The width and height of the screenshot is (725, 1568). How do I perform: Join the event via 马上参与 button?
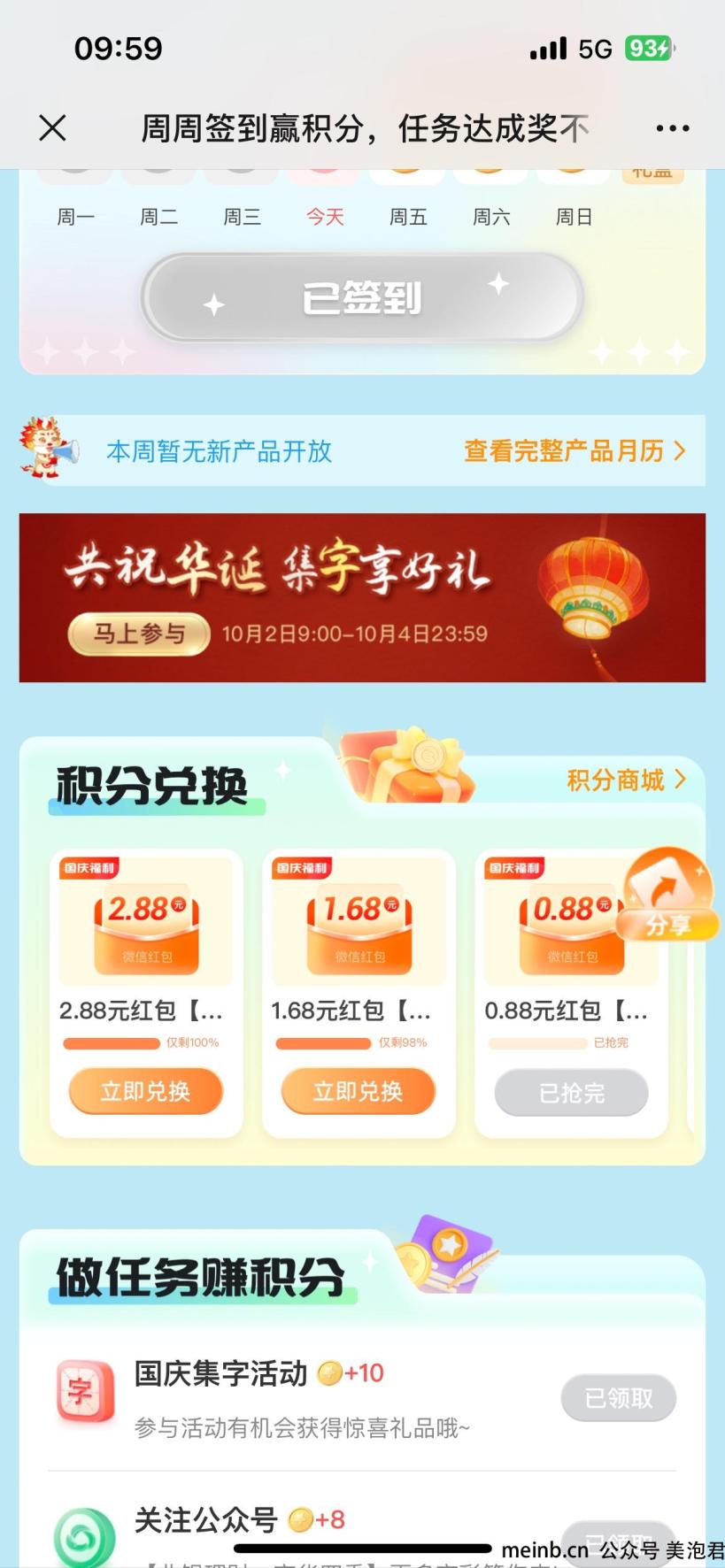click(139, 634)
